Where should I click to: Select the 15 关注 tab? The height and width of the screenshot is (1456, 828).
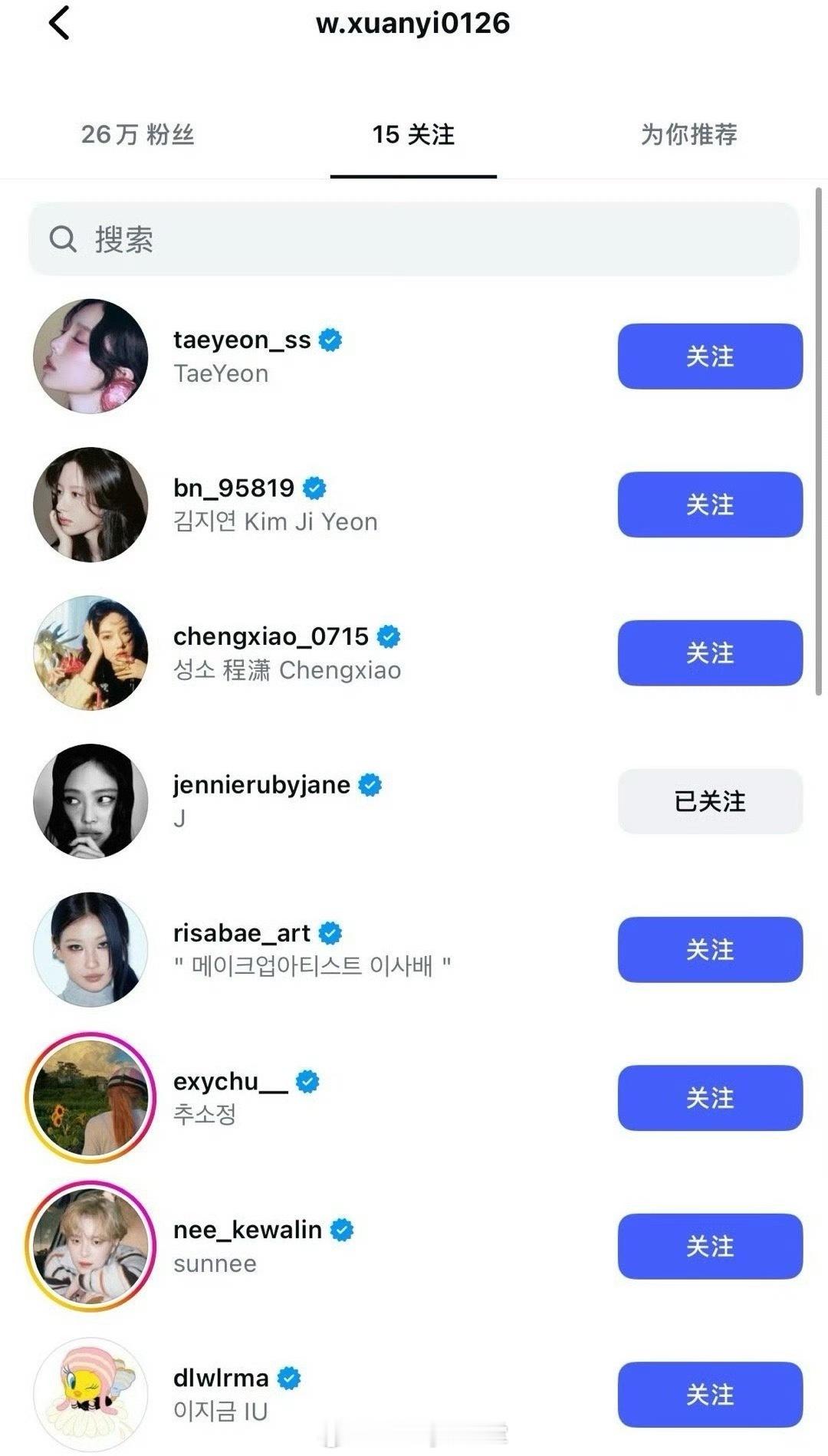(412, 136)
